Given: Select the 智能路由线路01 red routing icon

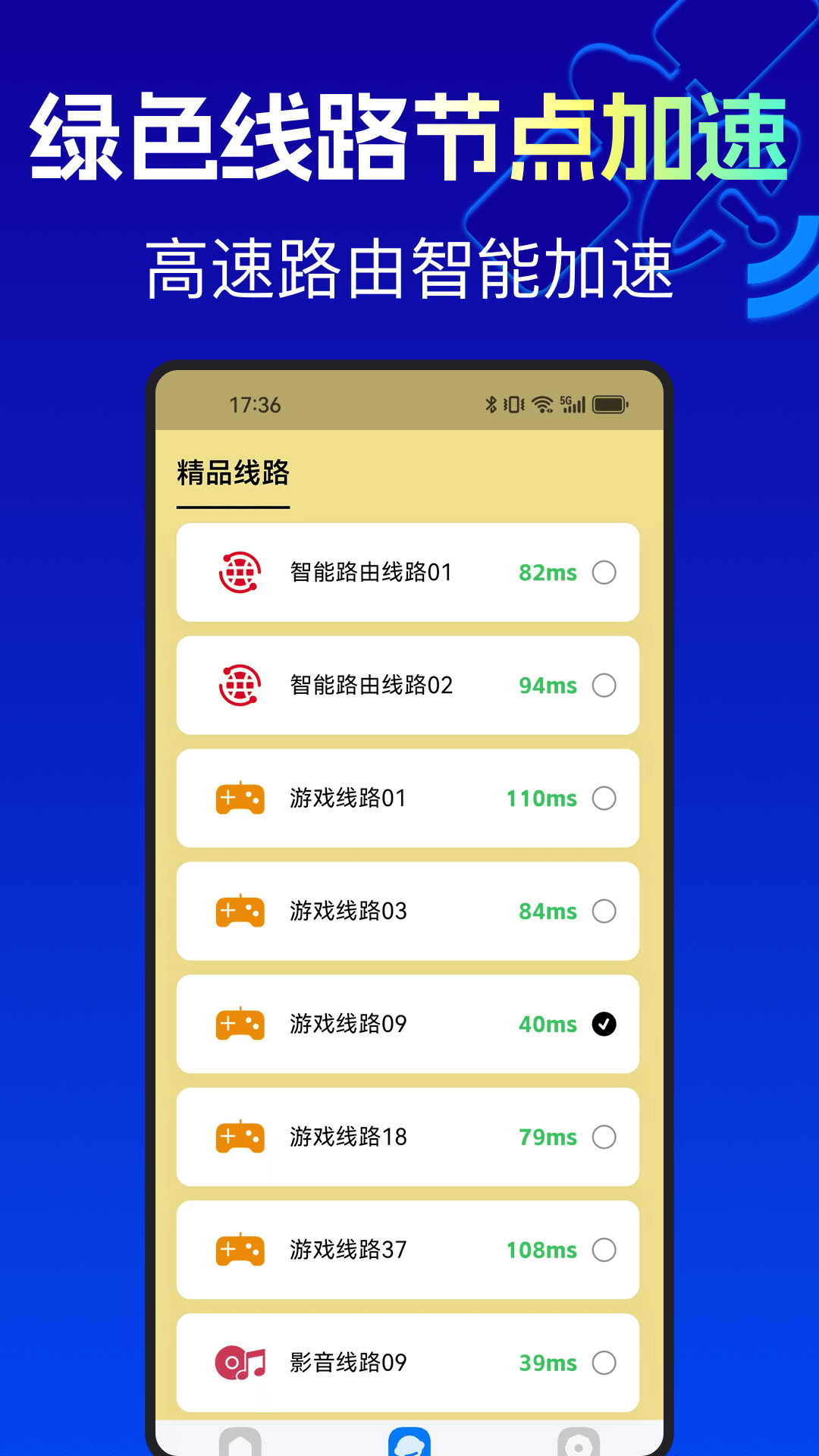Looking at the screenshot, I should pyautogui.click(x=241, y=573).
